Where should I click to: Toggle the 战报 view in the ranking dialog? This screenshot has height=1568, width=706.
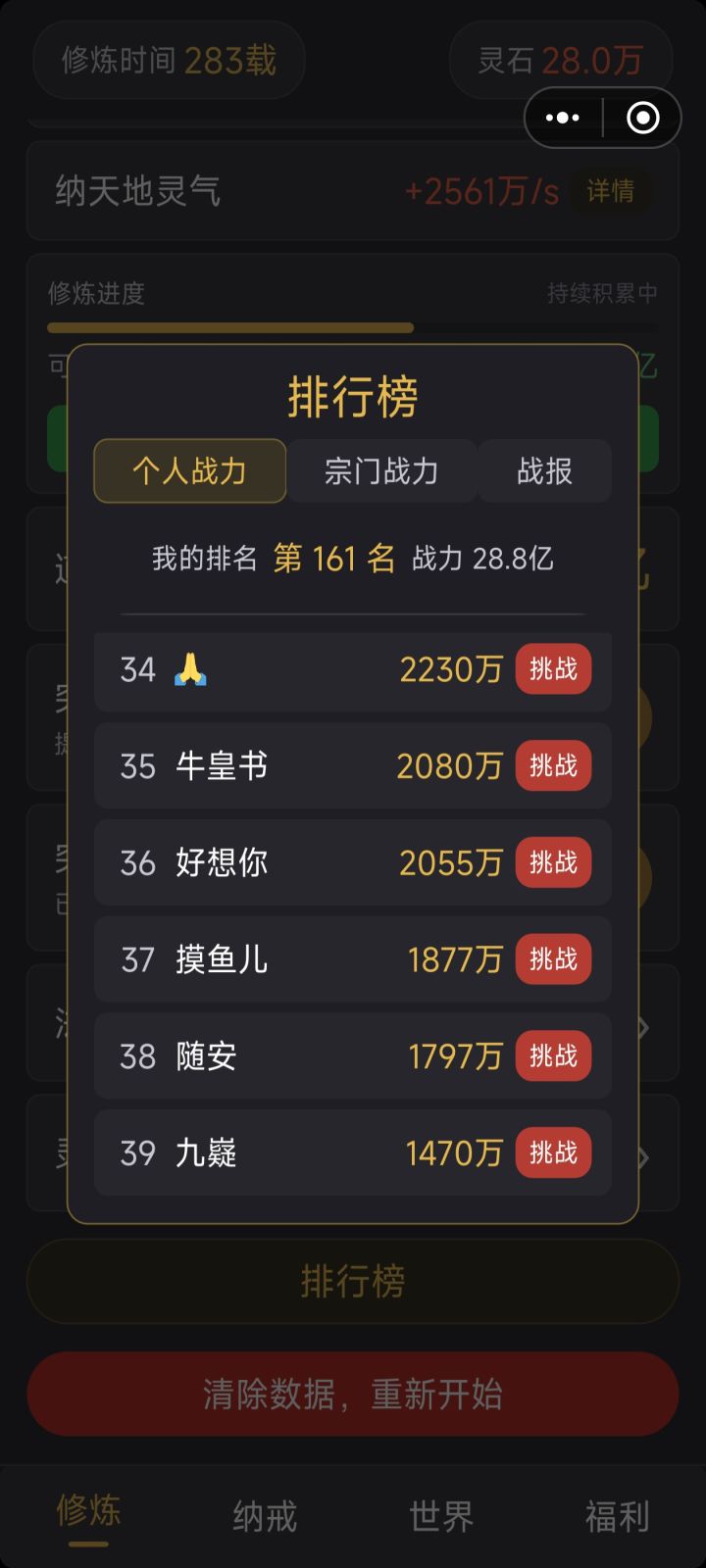pyautogui.click(x=543, y=471)
